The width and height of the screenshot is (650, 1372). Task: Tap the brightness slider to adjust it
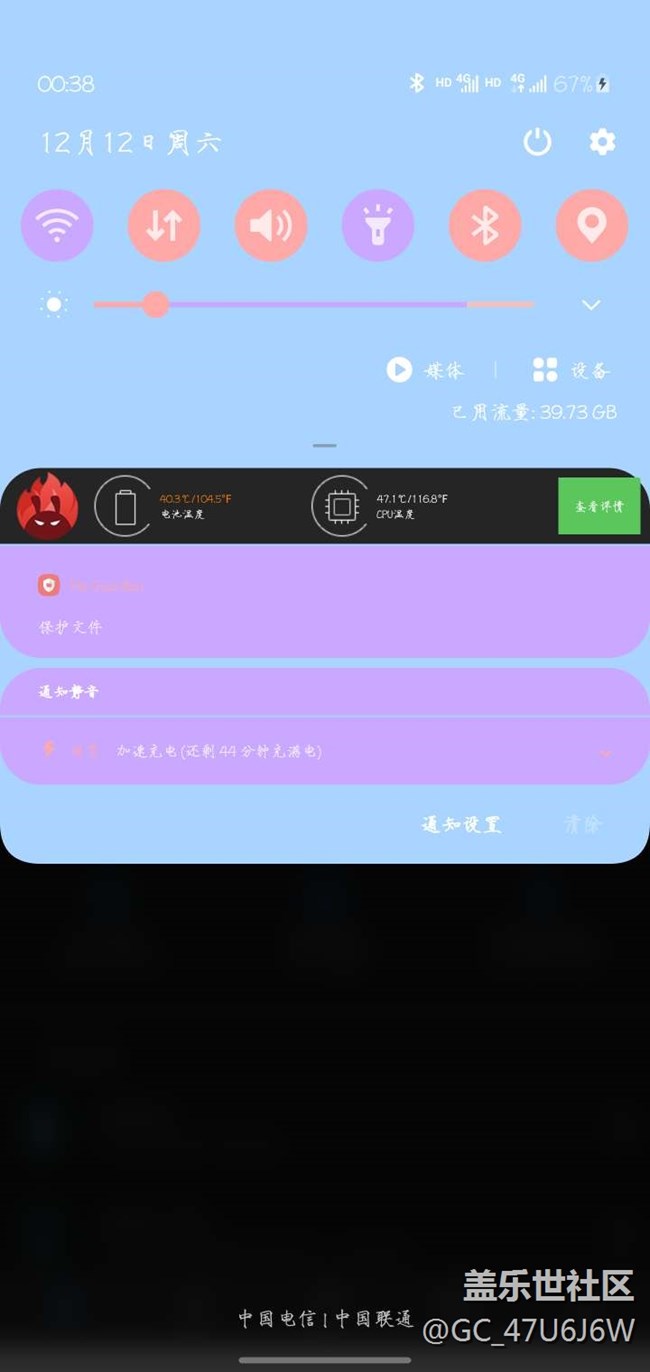314,304
